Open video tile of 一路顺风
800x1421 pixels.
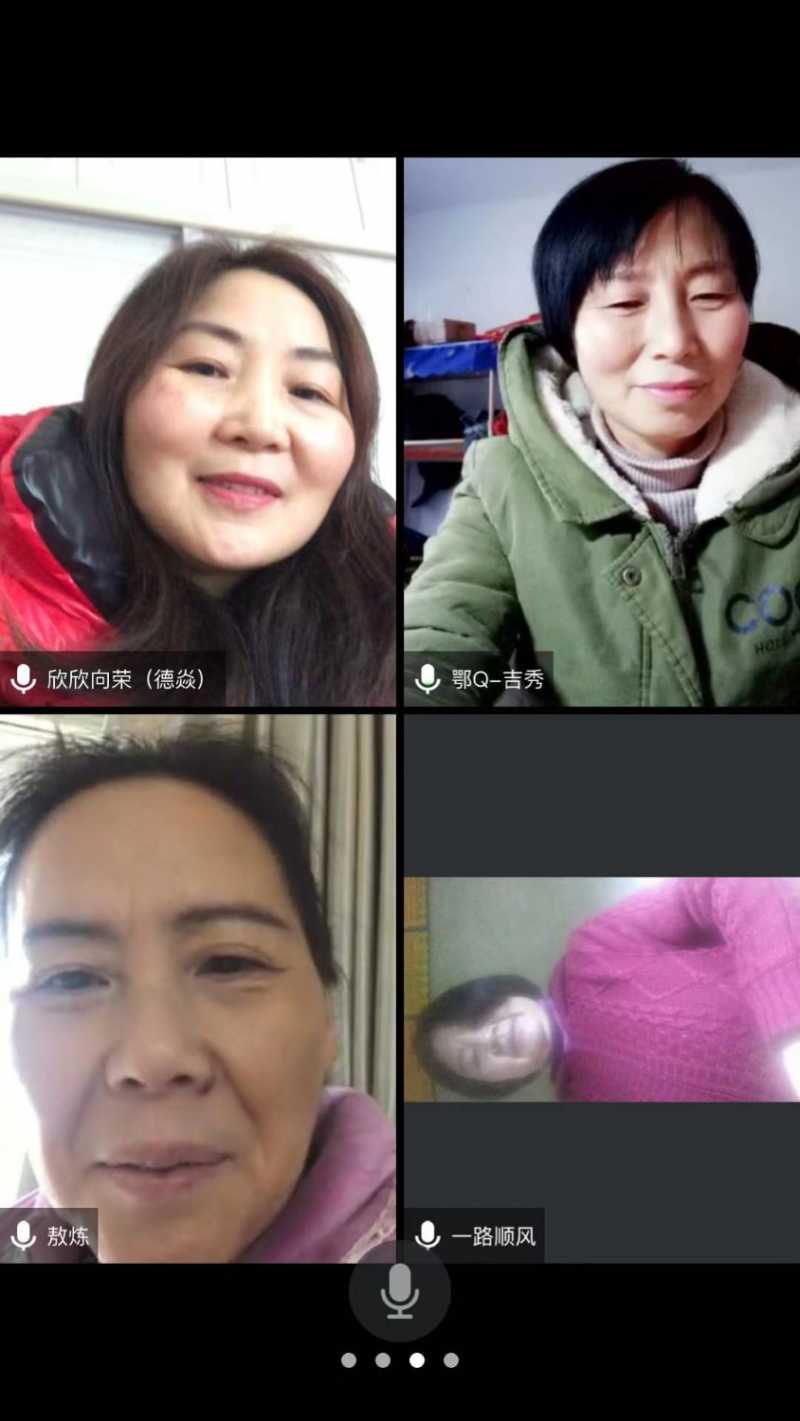602,988
